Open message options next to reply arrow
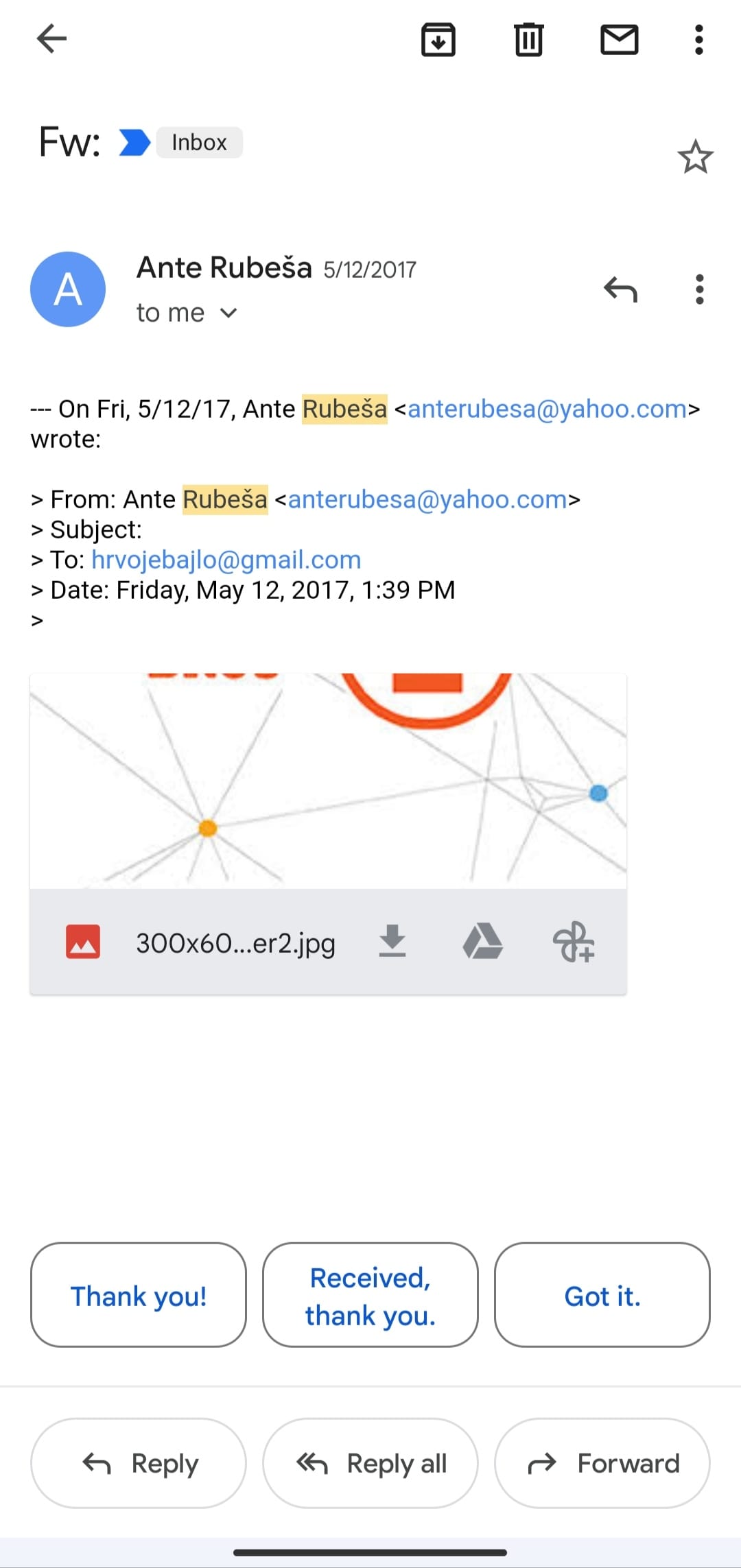The image size is (741, 1568). [698, 289]
